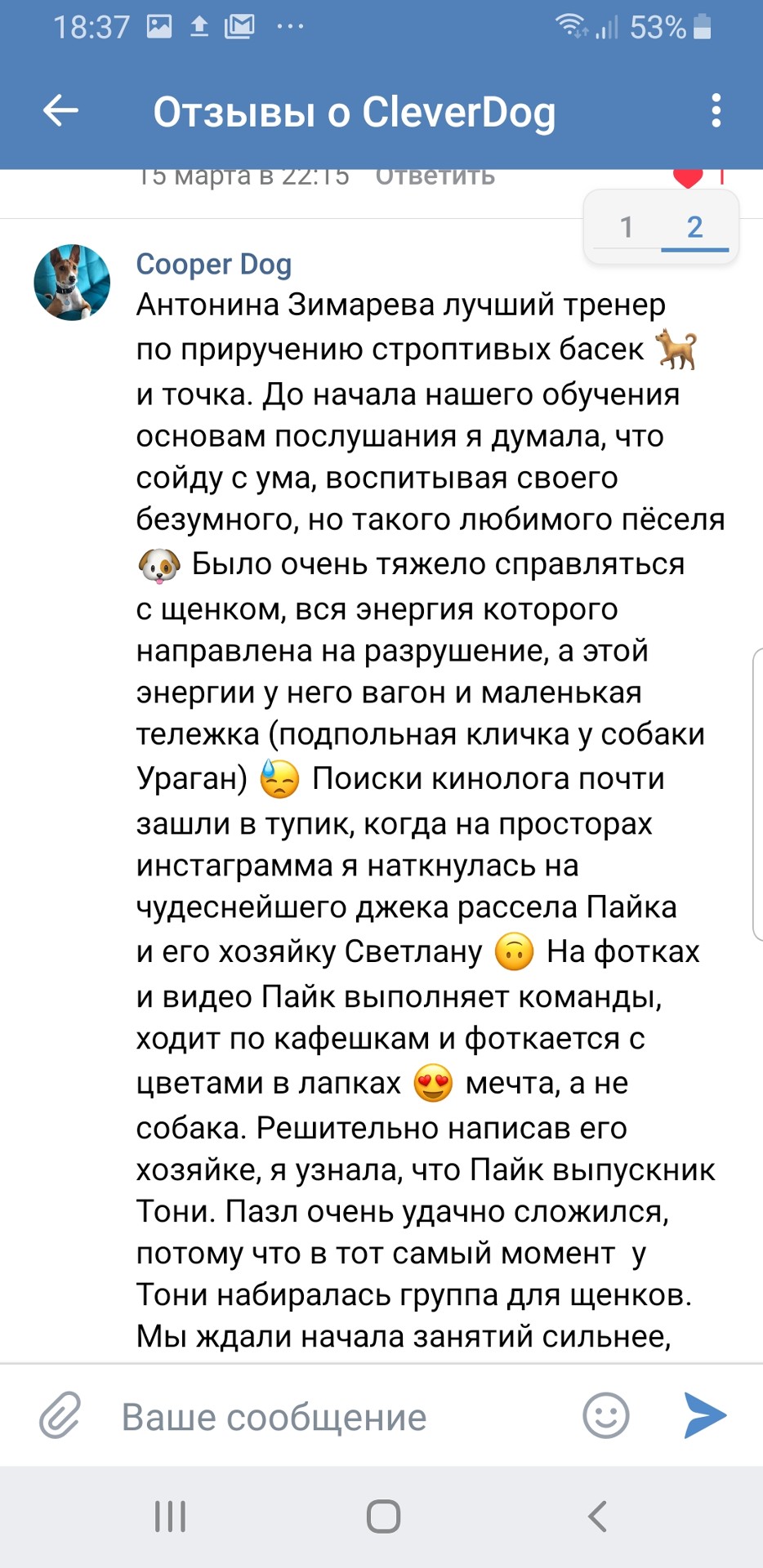This screenshot has width=763, height=1568.
Task: Attach a file with the paperclip icon
Action: 60,1415
